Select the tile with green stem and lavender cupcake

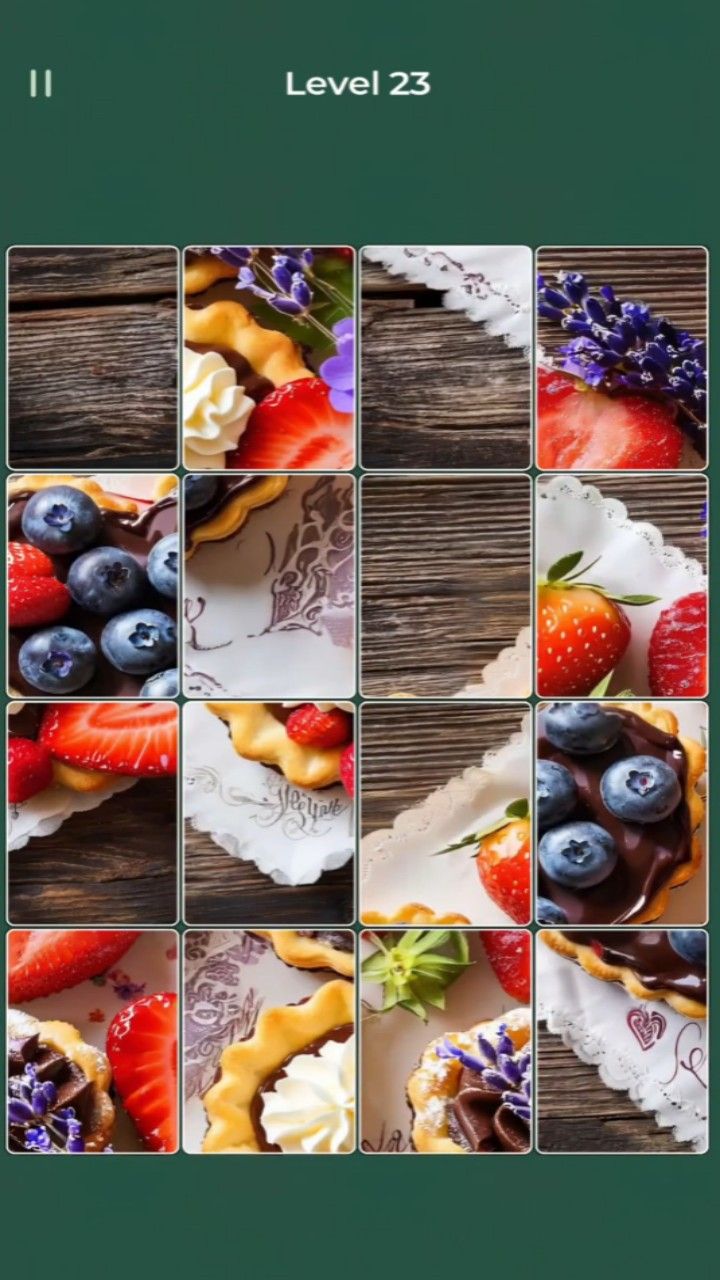click(x=445, y=1040)
